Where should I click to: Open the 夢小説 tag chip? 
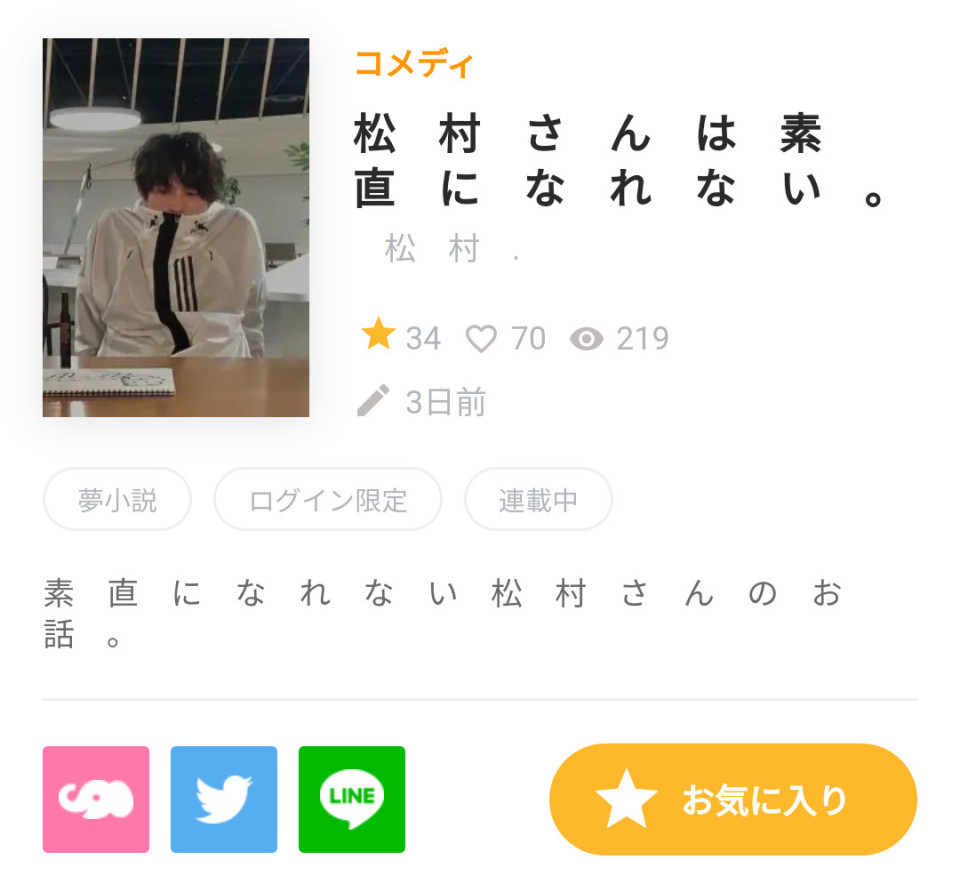117,500
